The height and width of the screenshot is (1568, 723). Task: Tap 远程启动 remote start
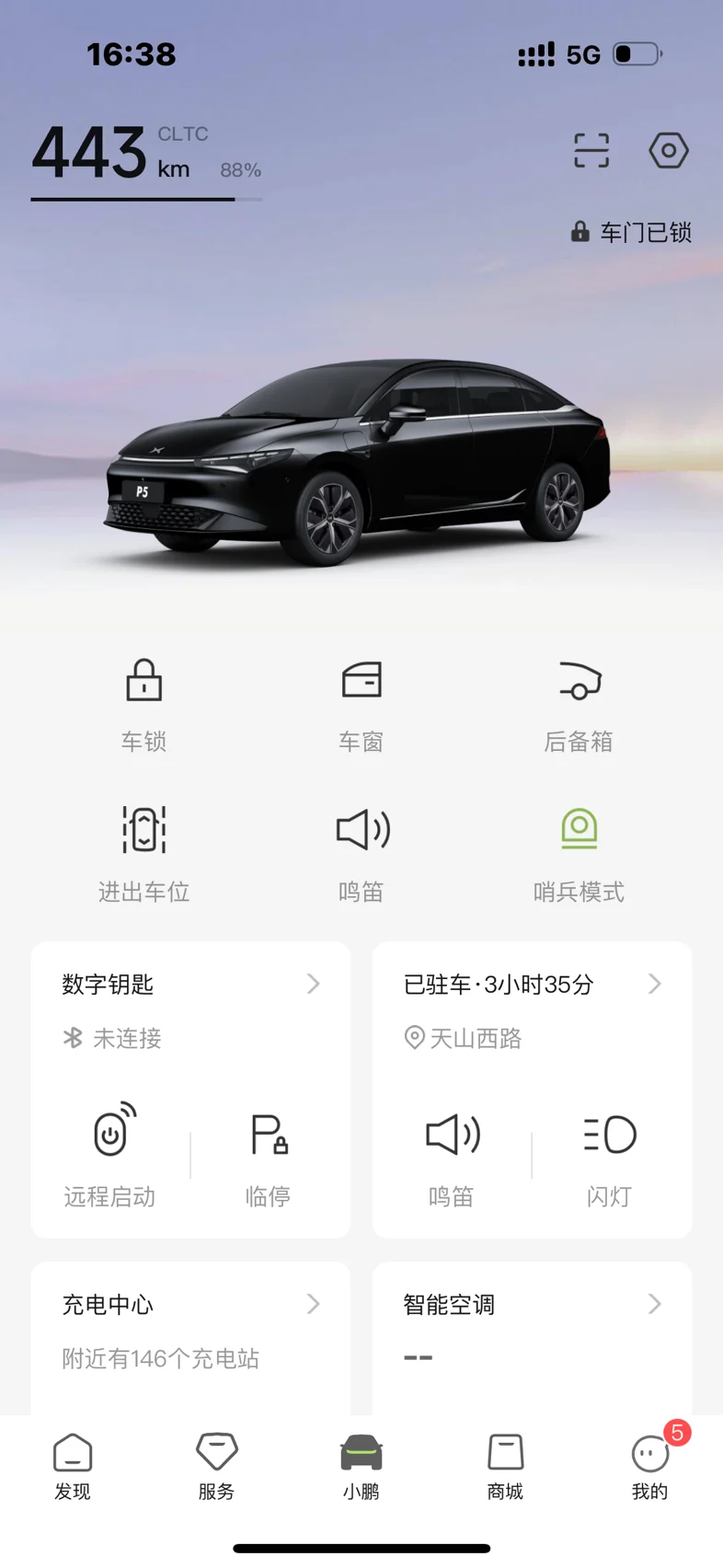point(110,1156)
